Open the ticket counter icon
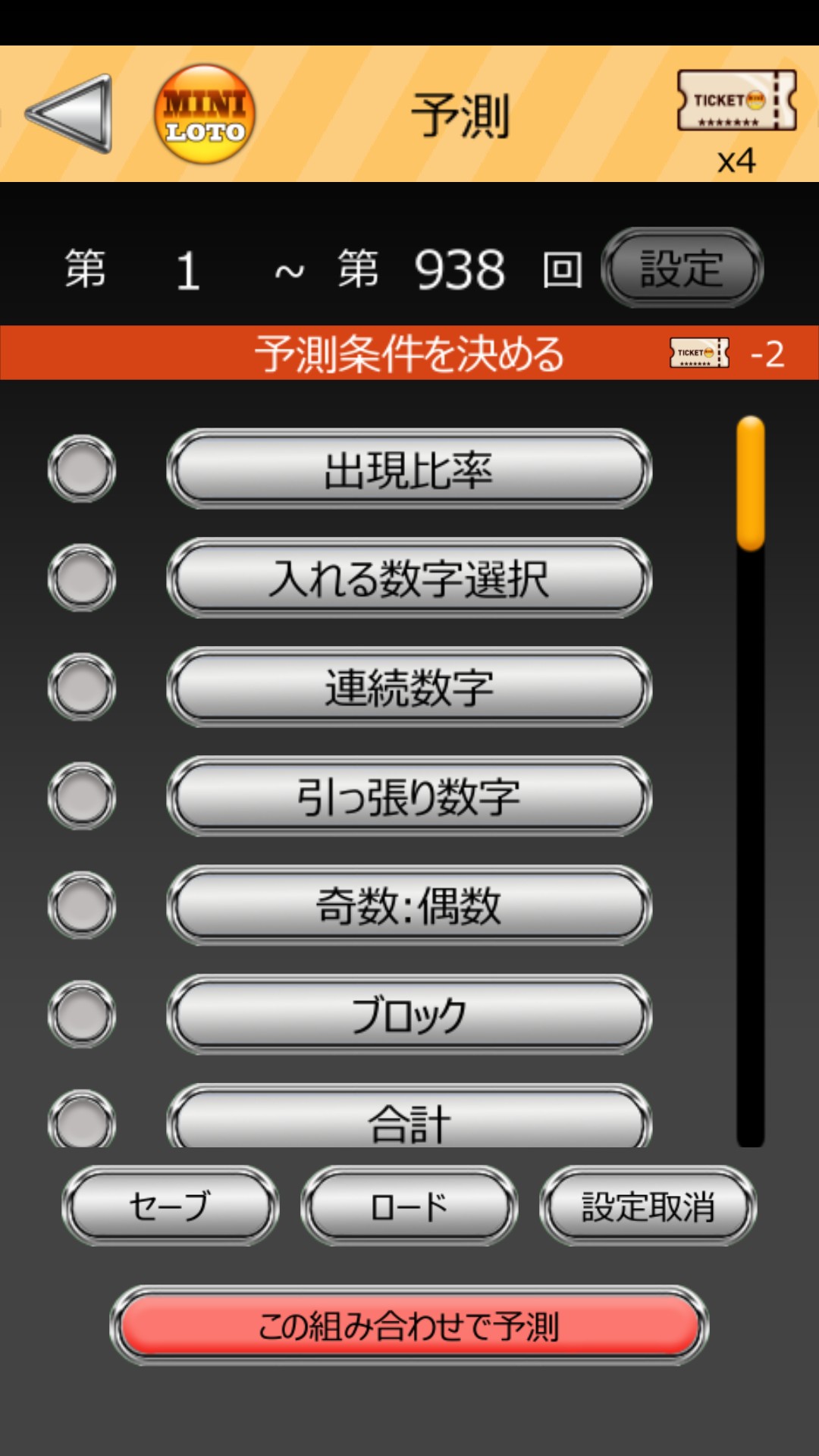The width and height of the screenshot is (819, 1456). pos(736,101)
